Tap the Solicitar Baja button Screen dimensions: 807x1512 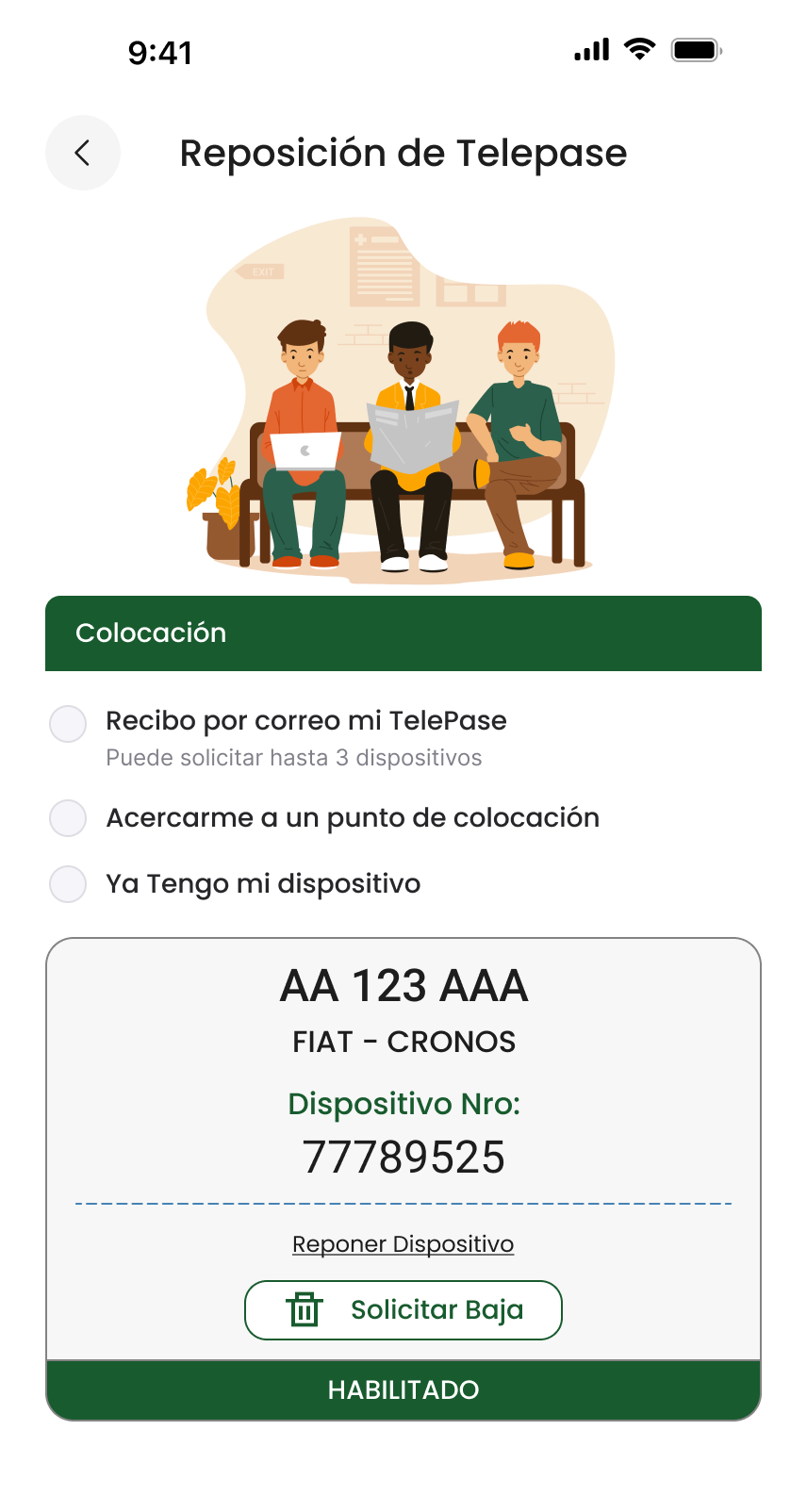(x=403, y=1310)
